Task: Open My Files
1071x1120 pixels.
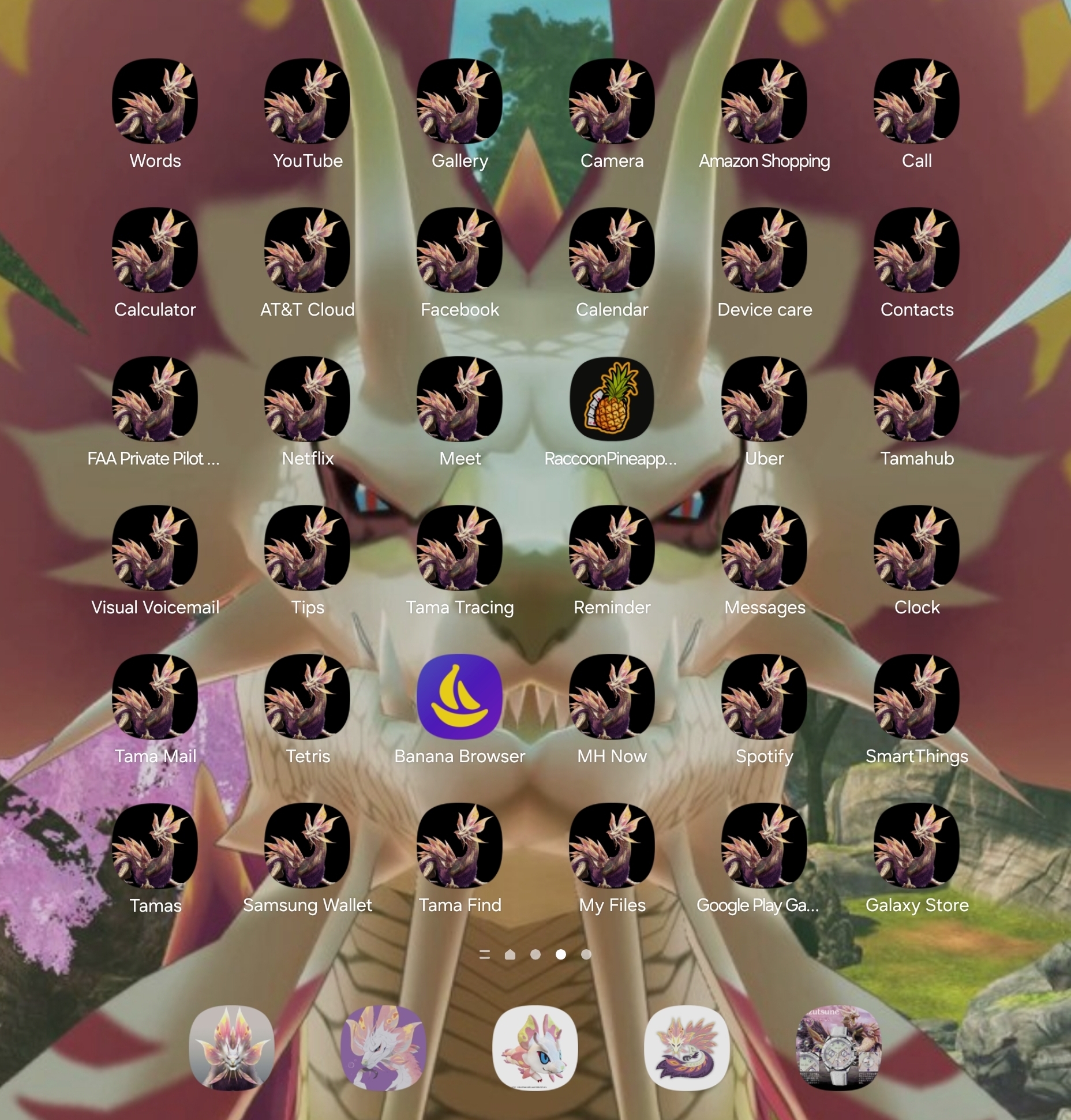Action: click(x=612, y=846)
